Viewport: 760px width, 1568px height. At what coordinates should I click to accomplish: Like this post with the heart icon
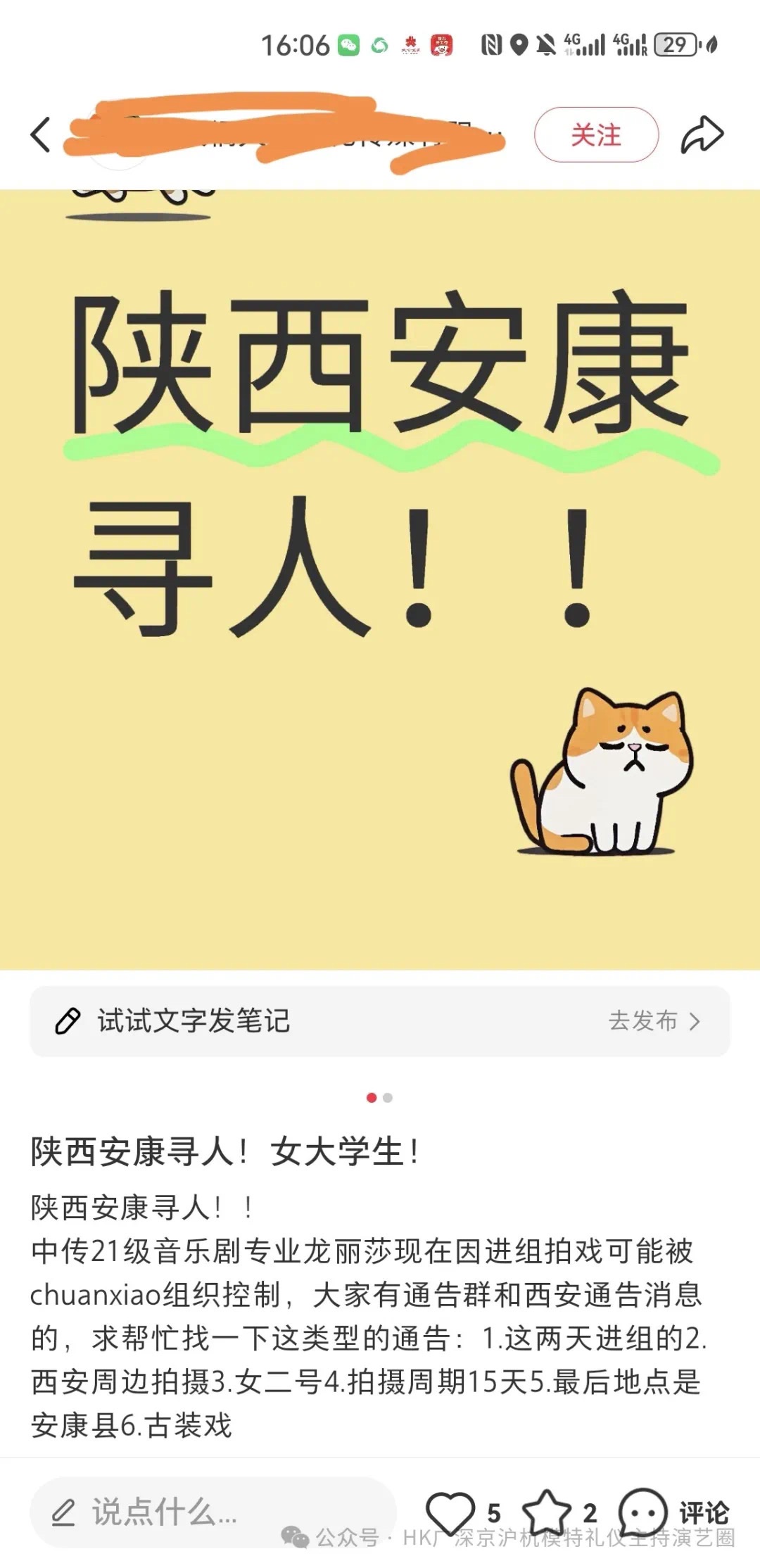coord(450,1512)
